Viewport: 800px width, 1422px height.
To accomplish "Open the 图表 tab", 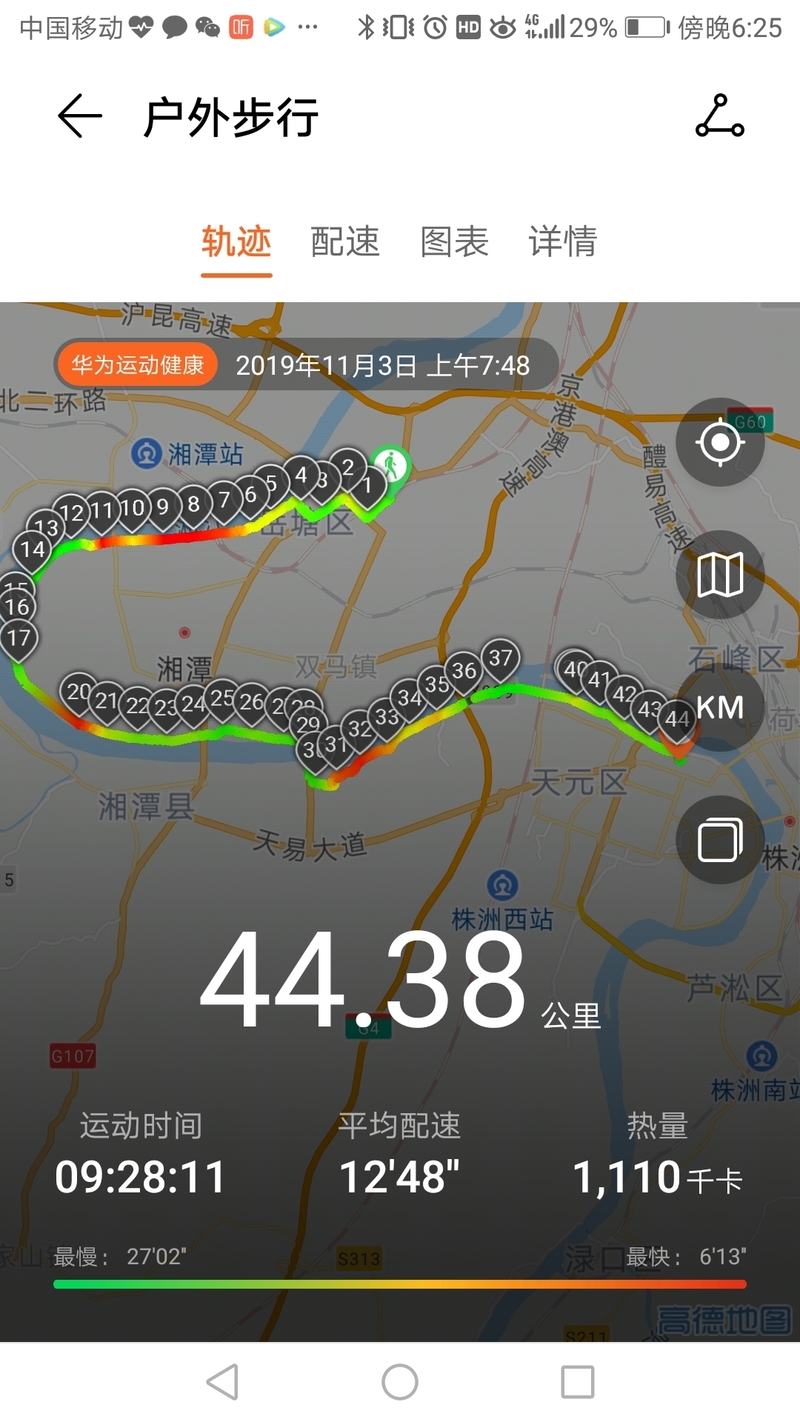I will (x=454, y=242).
